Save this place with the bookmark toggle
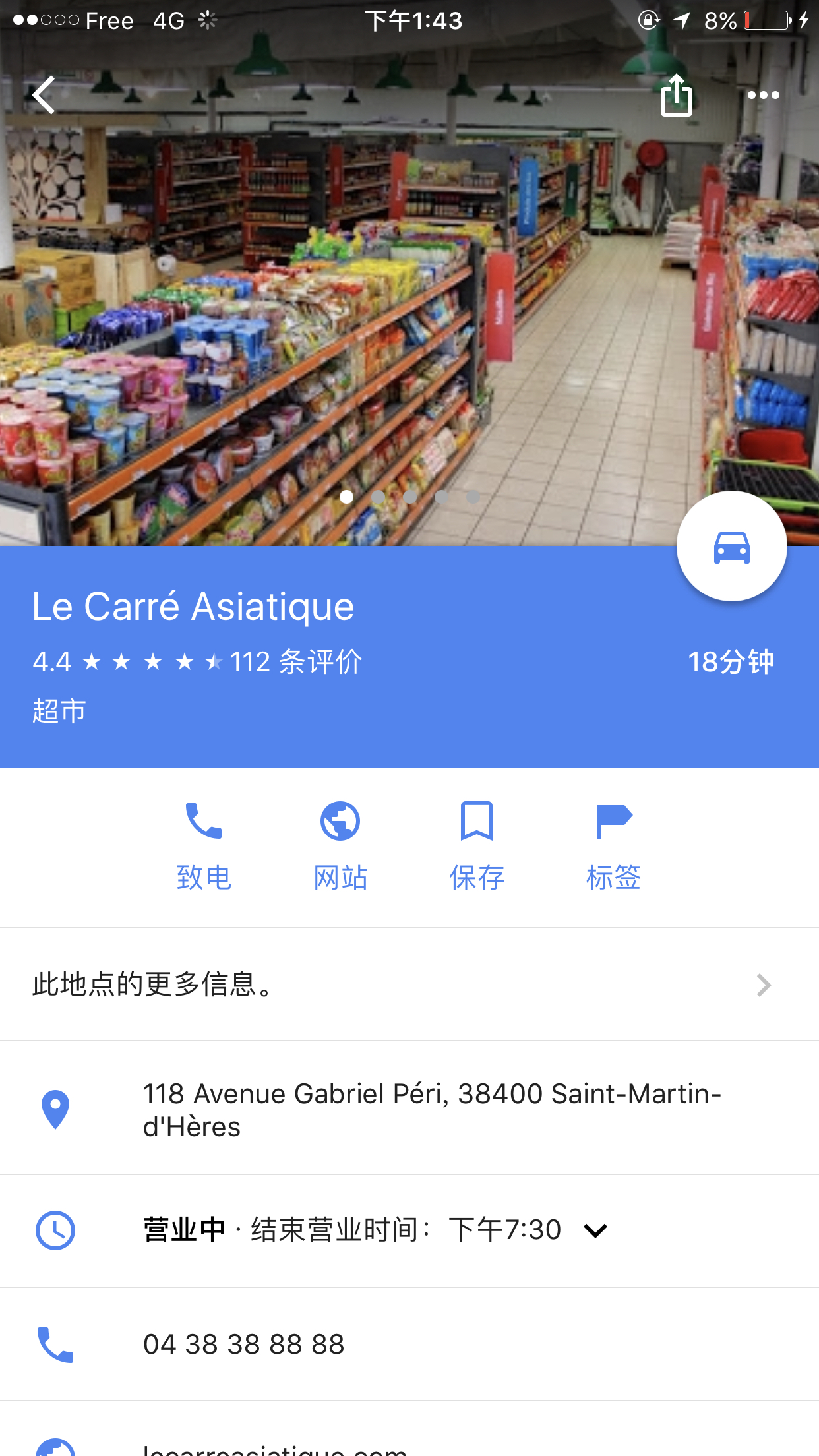Screen dimensions: 819x1456 477,821
